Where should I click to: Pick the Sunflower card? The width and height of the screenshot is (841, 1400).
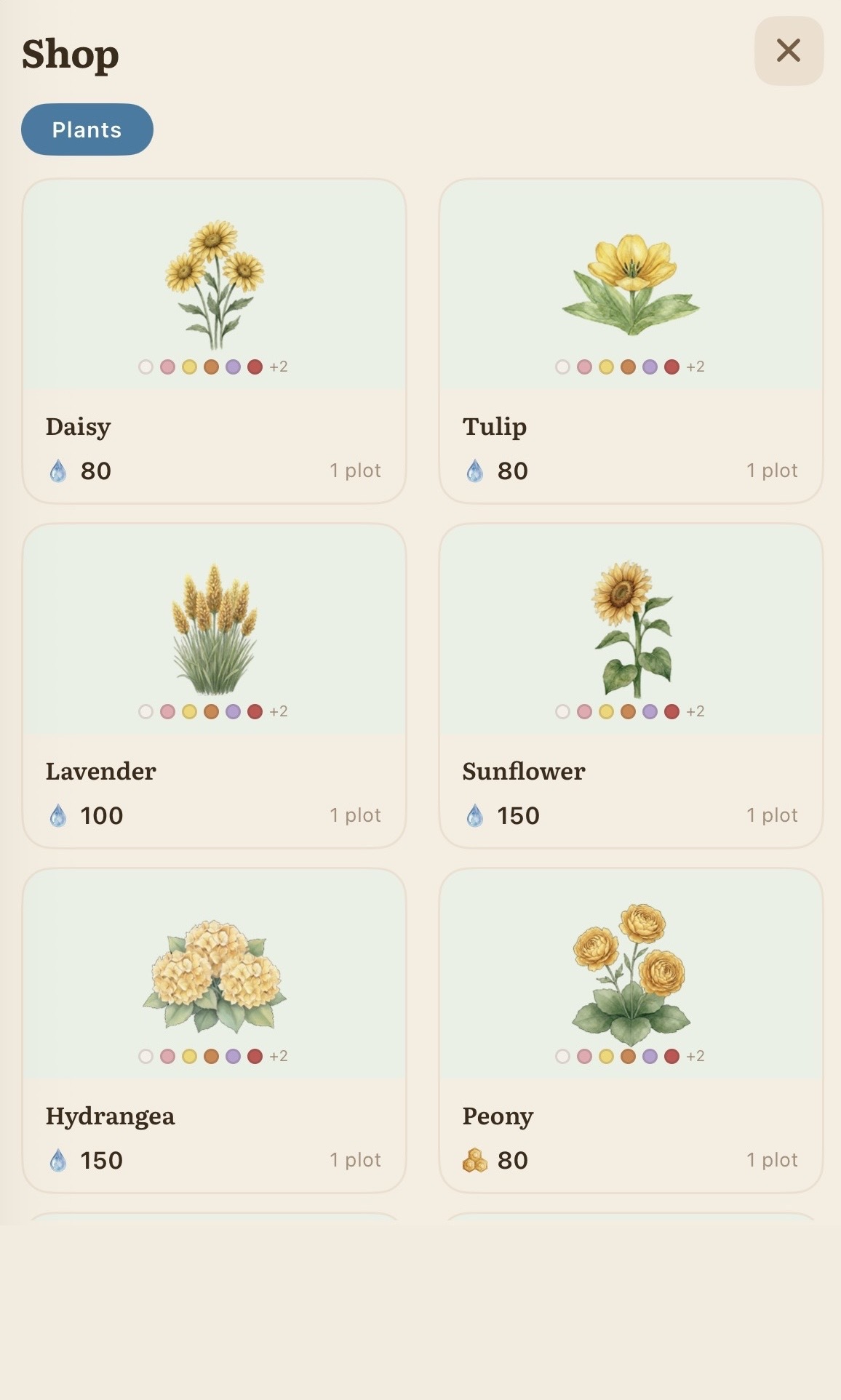[631, 685]
